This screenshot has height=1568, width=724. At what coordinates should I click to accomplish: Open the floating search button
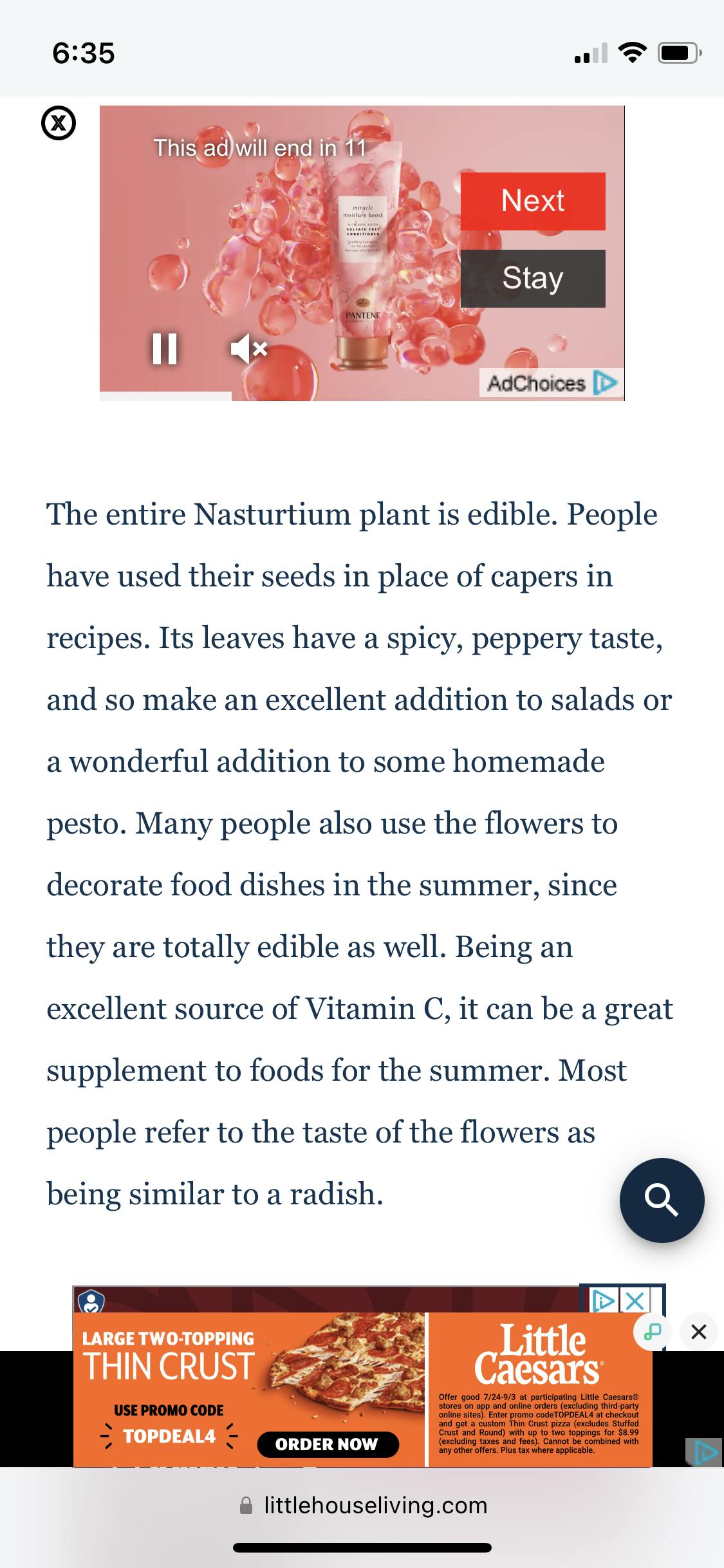tap(662, 1200)
